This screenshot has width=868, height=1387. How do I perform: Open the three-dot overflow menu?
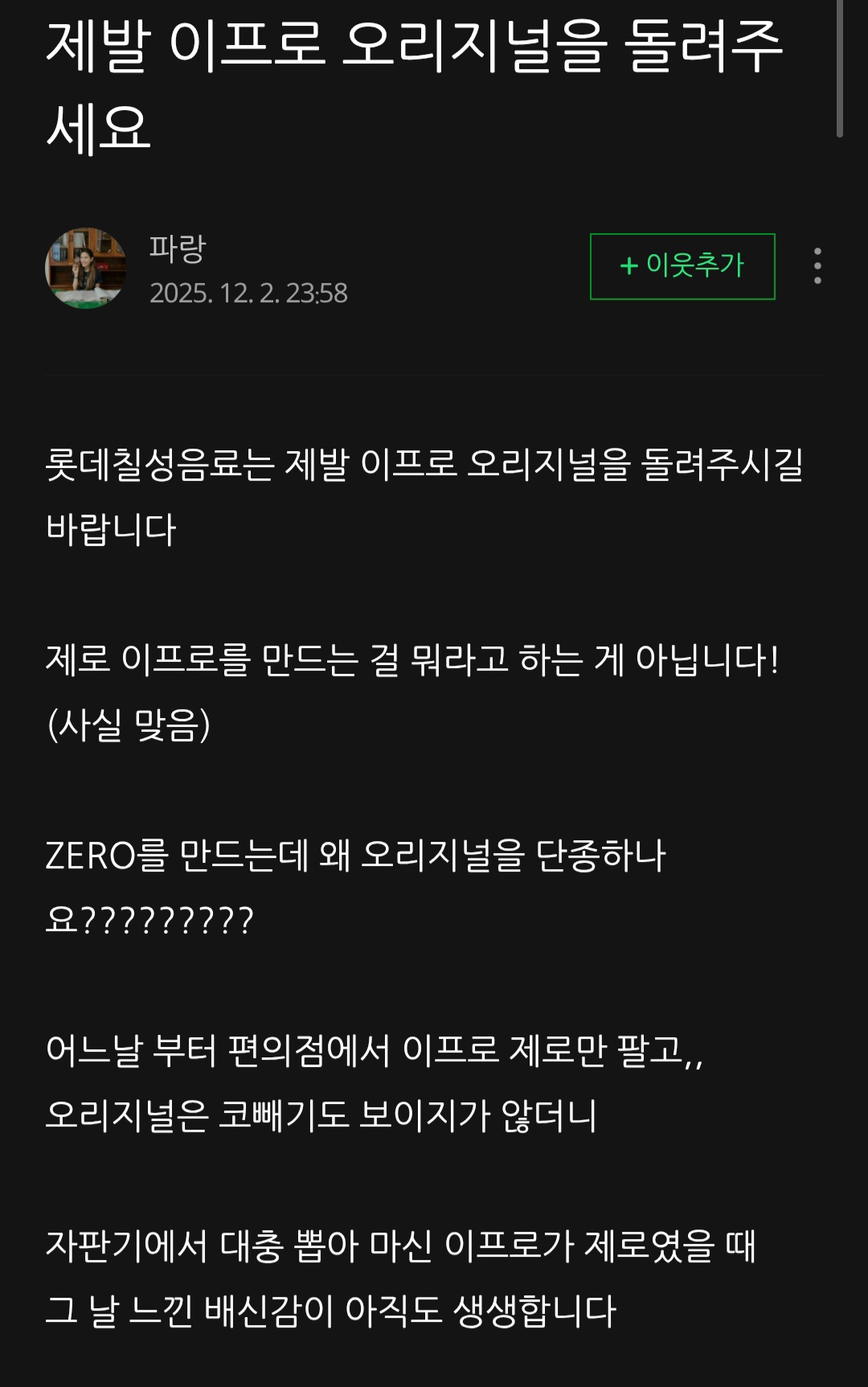point(817,266)
